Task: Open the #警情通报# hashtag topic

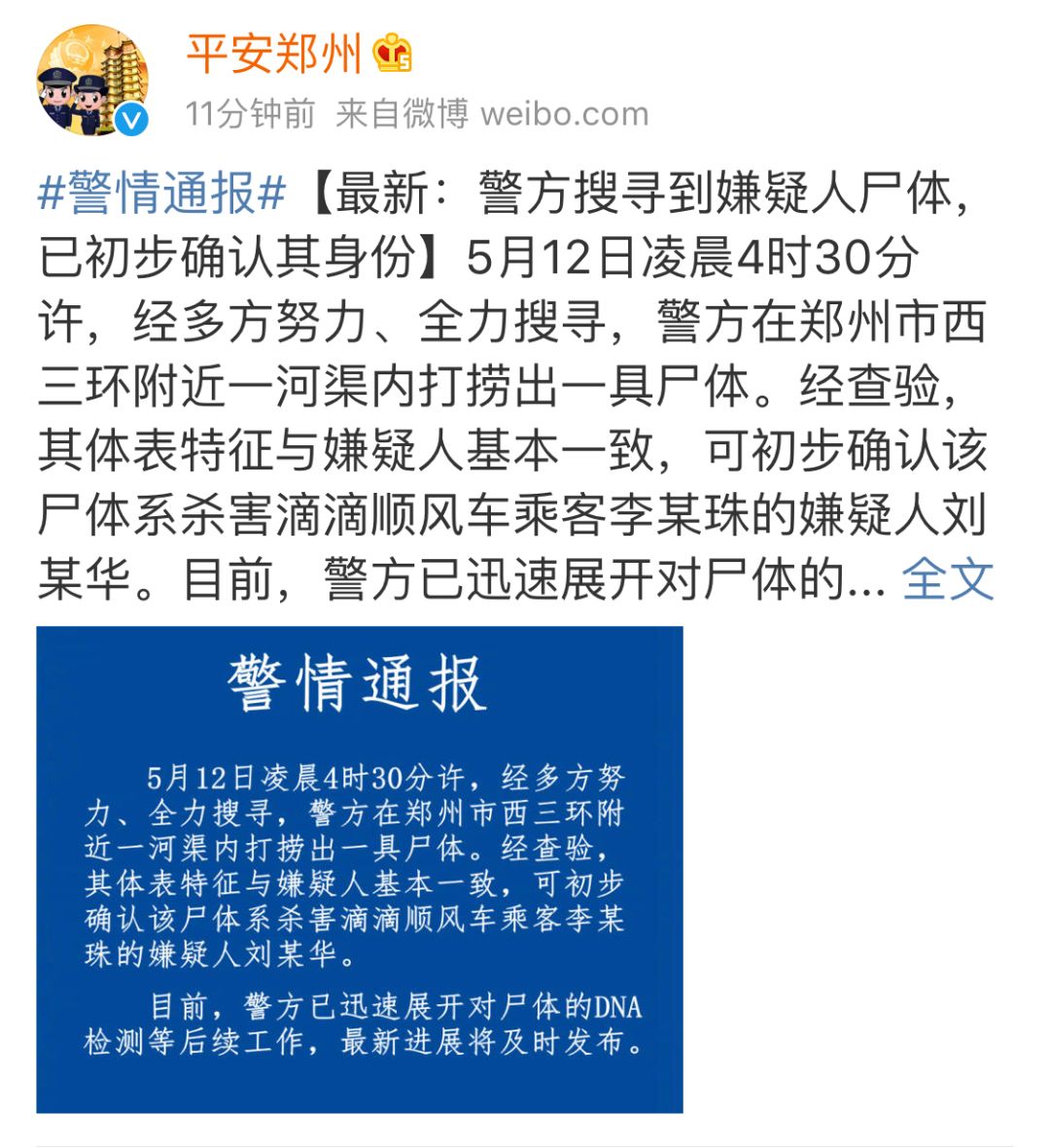Action: pos(161,193)
